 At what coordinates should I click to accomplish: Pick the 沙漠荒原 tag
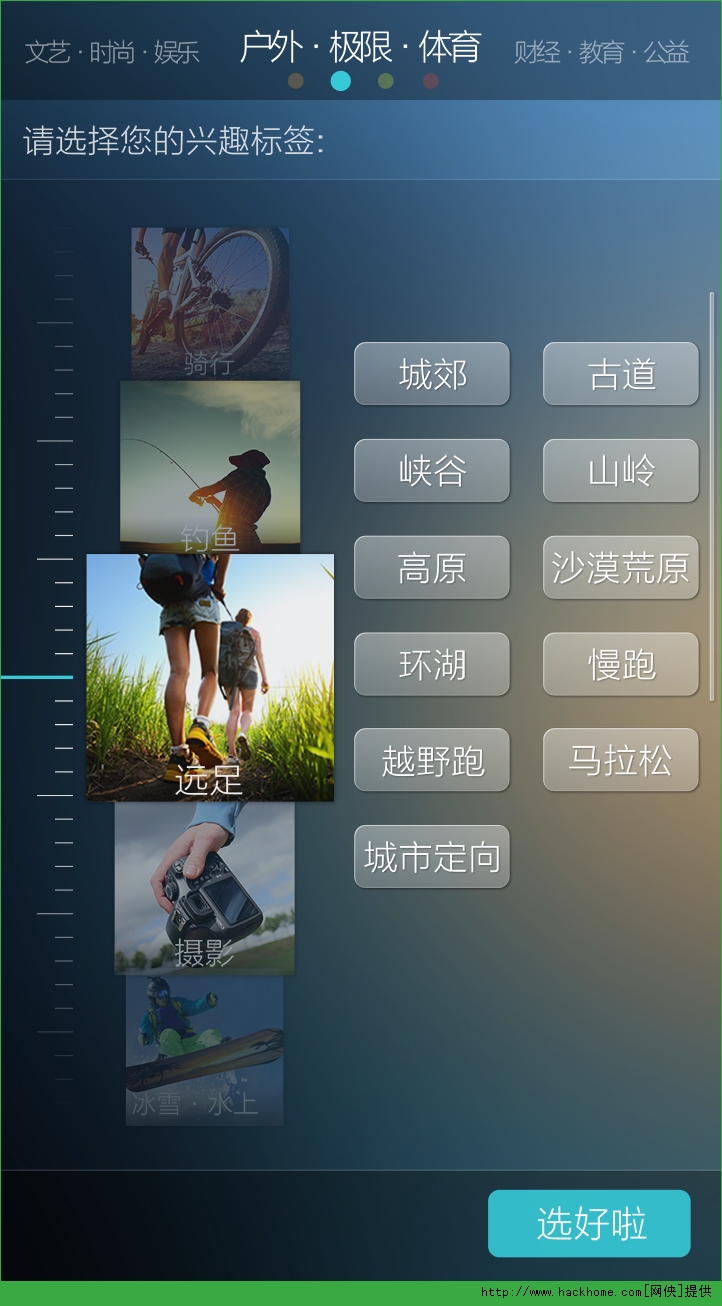[x=620, y=567]
